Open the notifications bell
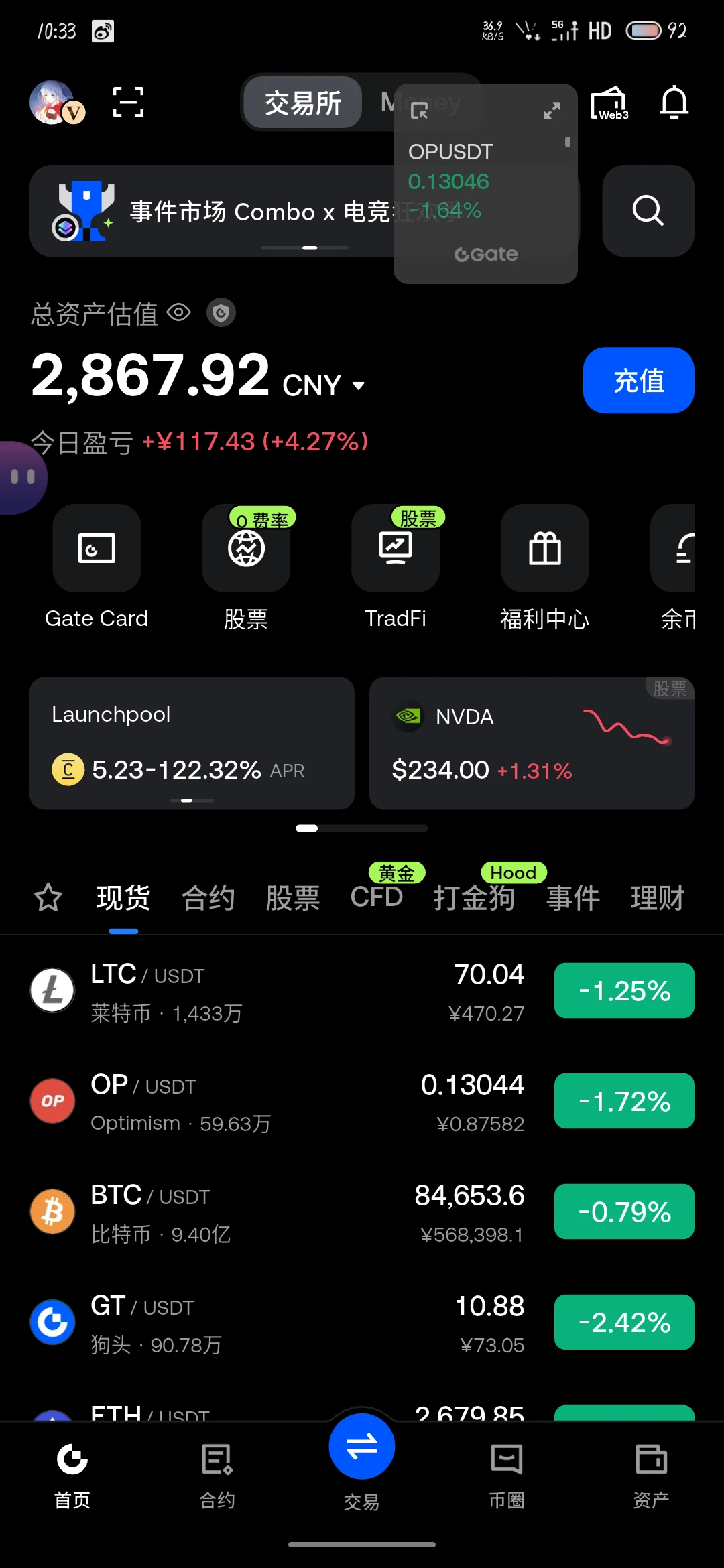Image resolution: width=724 pixels, height=1568 pixels. coord(674,103)
